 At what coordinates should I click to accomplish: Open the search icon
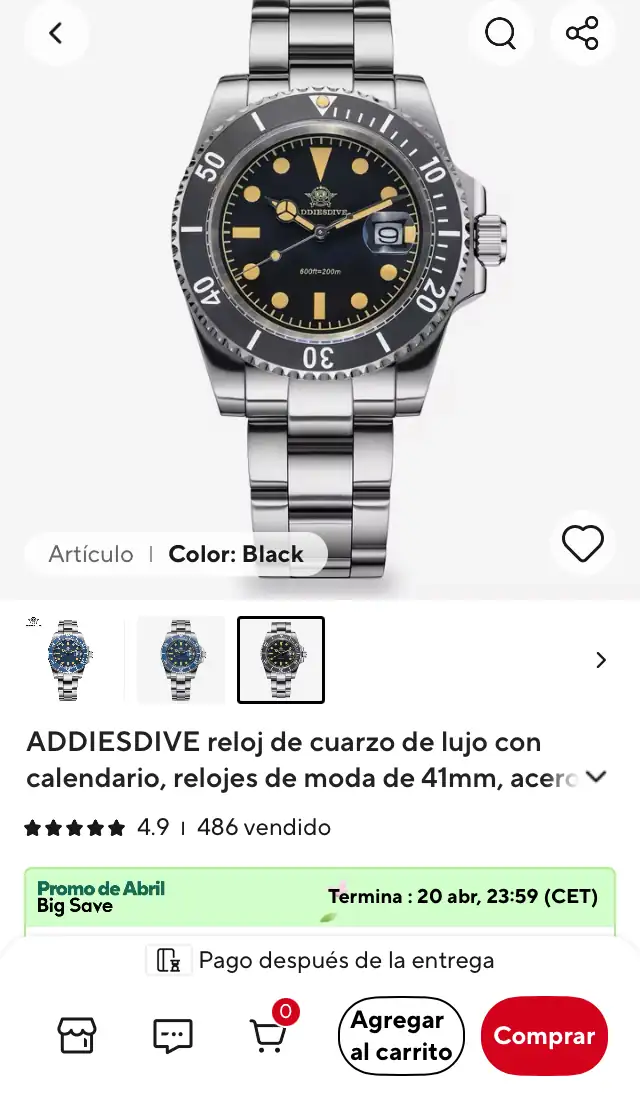tap(500, 33)
